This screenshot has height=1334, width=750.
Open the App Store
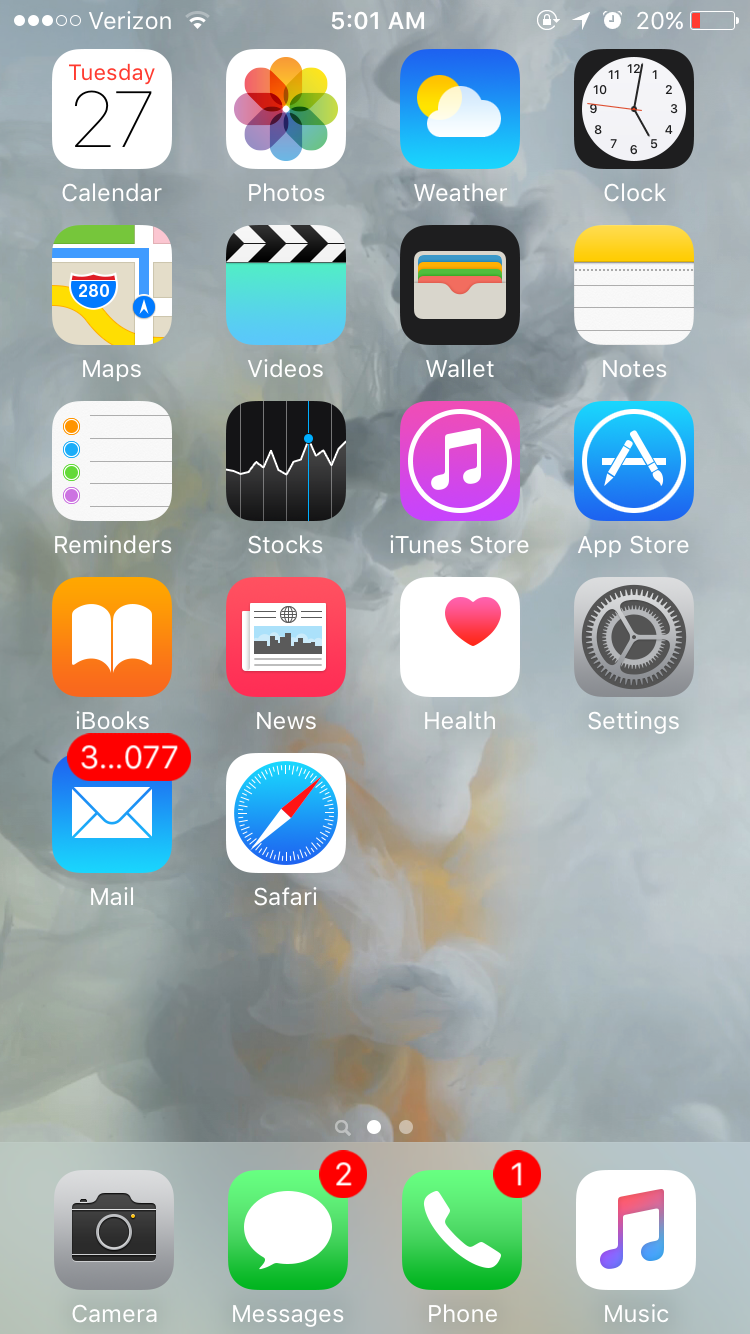634,461
